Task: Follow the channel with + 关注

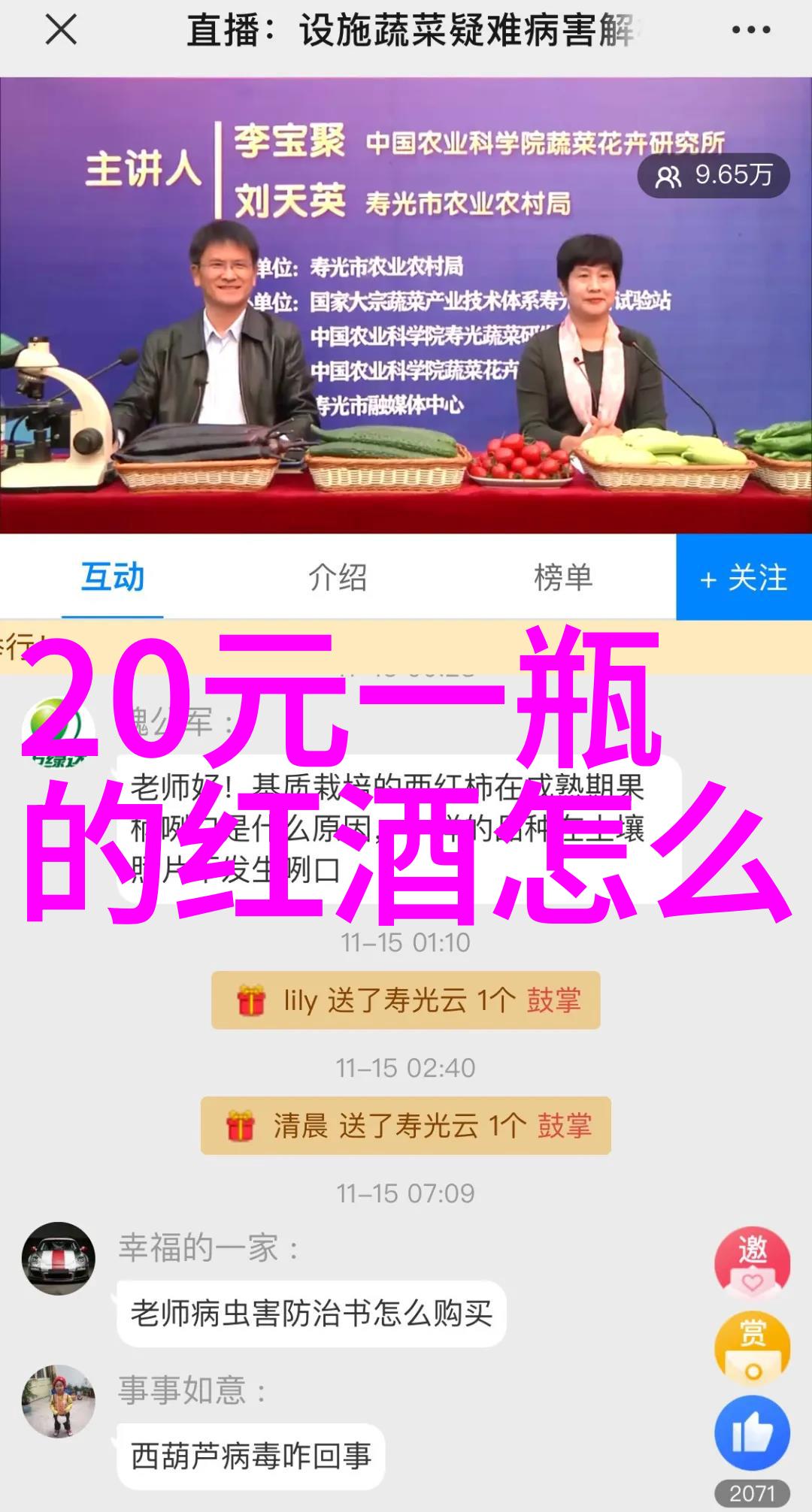Action: coord(744,577)
